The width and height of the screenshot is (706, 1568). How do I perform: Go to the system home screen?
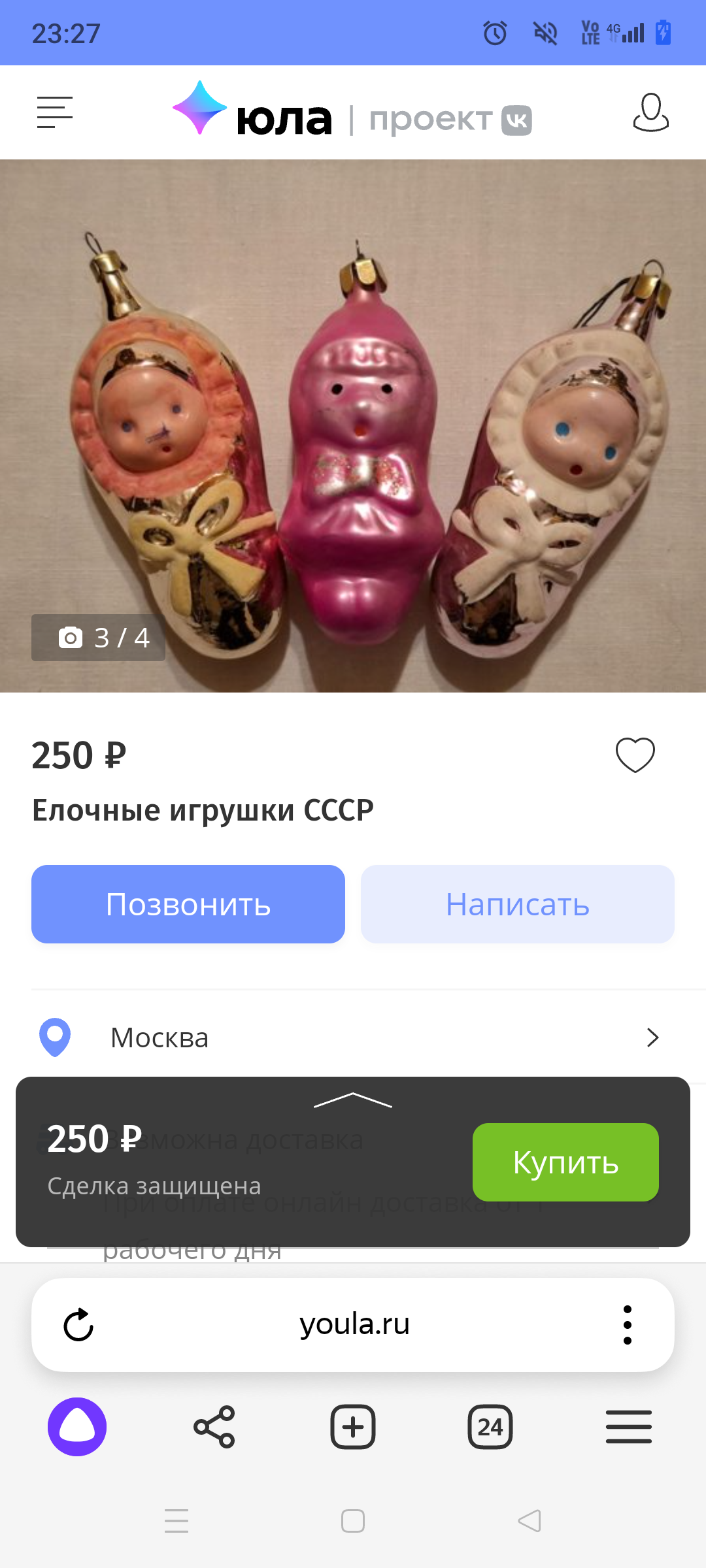pos(353,1521)
